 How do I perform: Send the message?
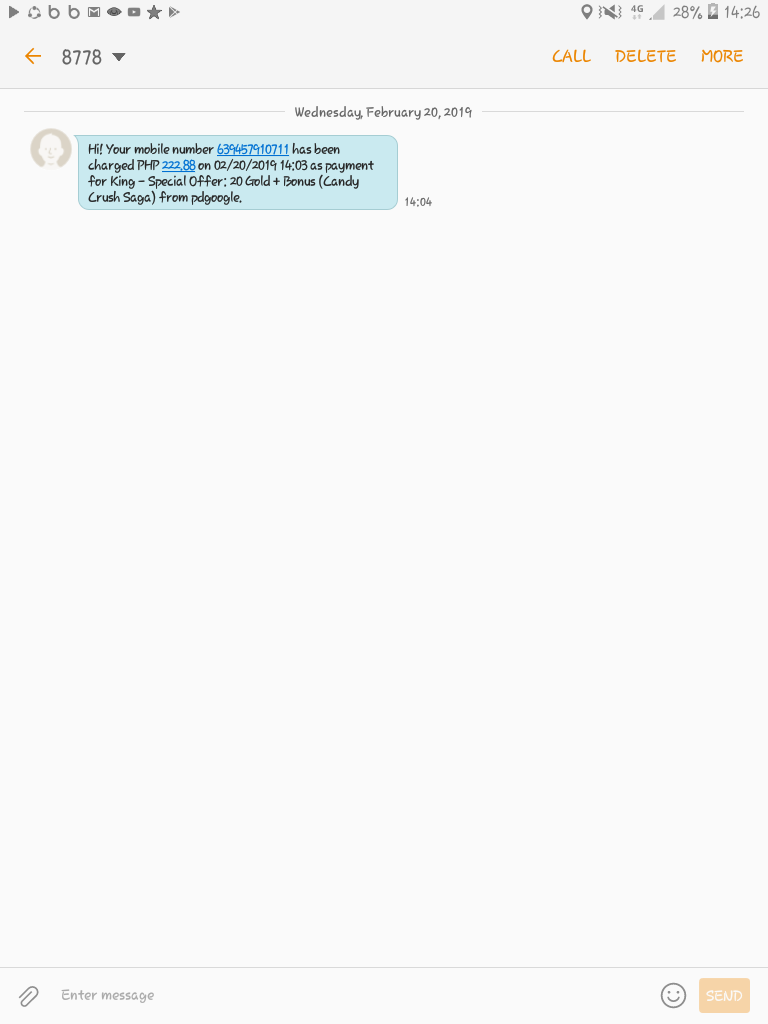tap(723, 995)
